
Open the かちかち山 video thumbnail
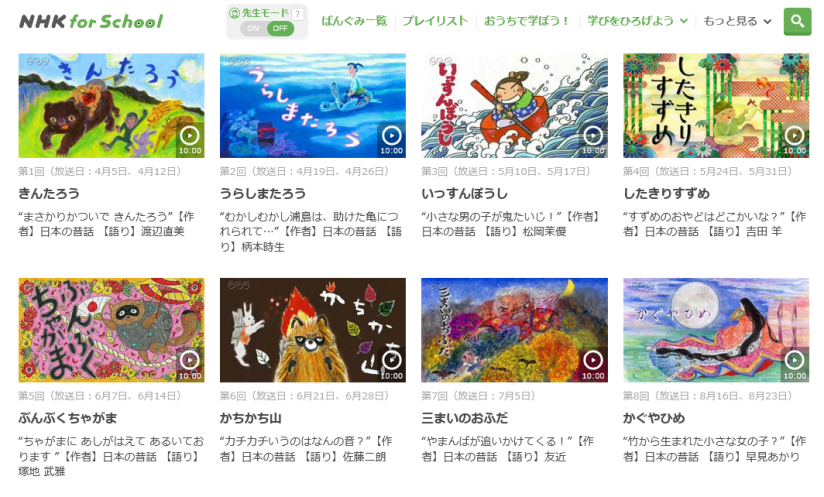coord(312,330)
